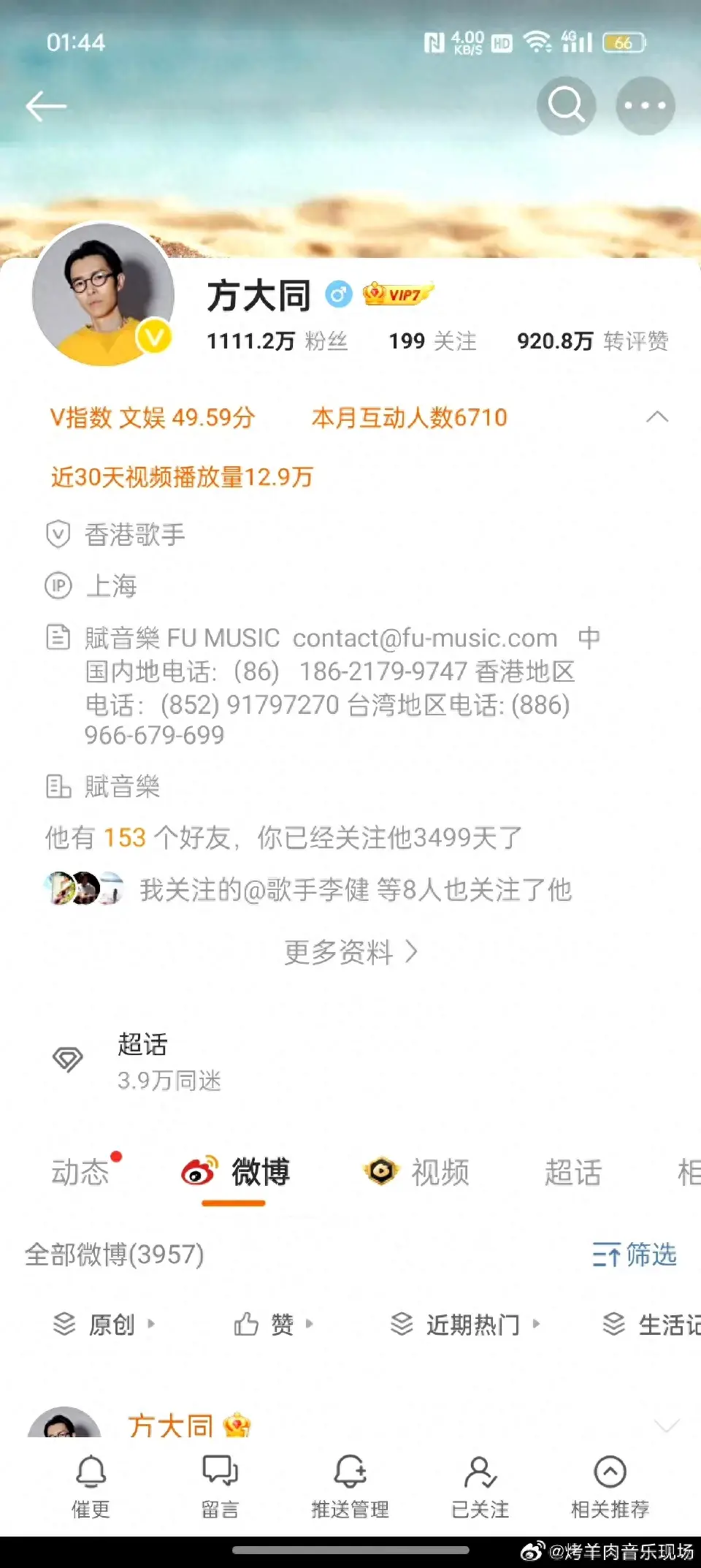Open @歌手李健 profile link
701x1568 pixels.
(313, 891)
